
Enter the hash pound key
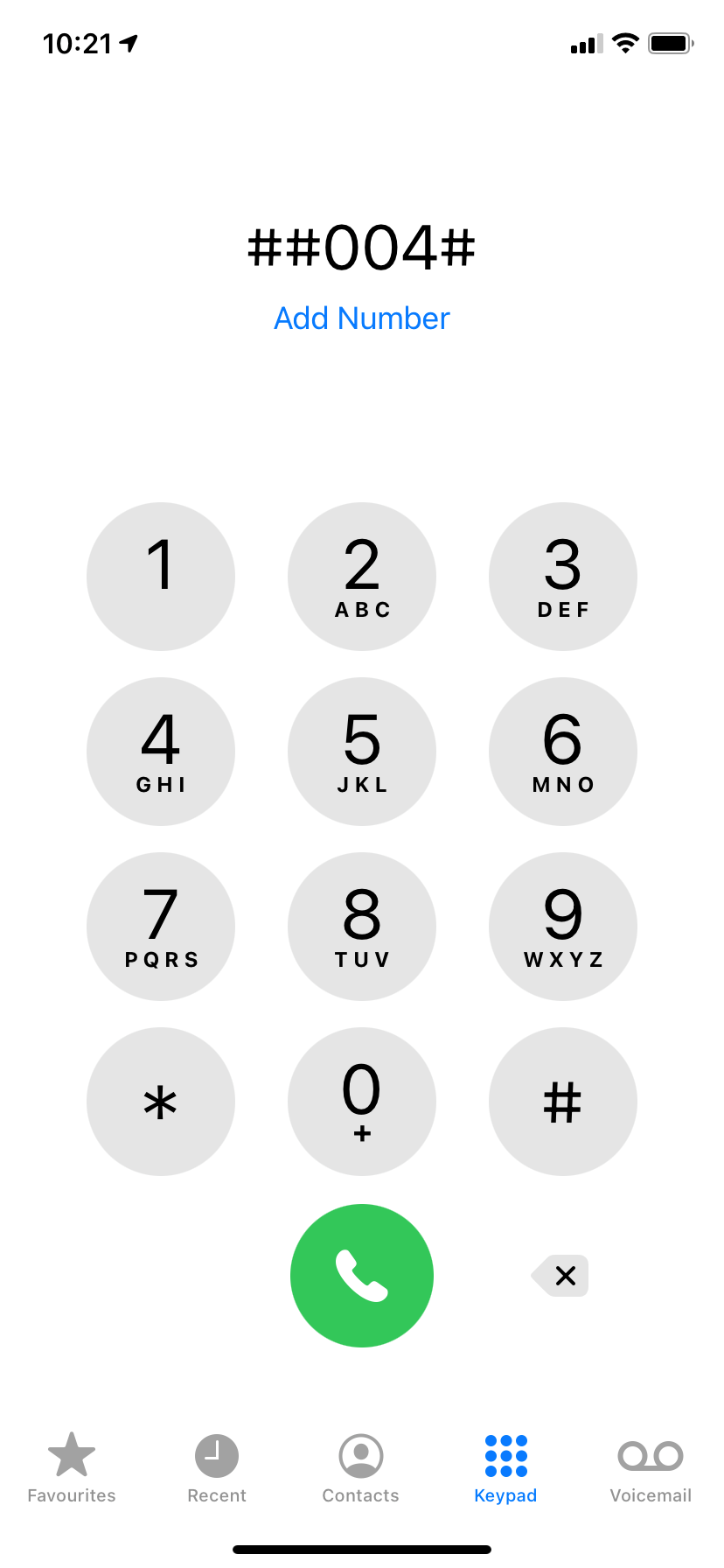tap(563, 1102)
